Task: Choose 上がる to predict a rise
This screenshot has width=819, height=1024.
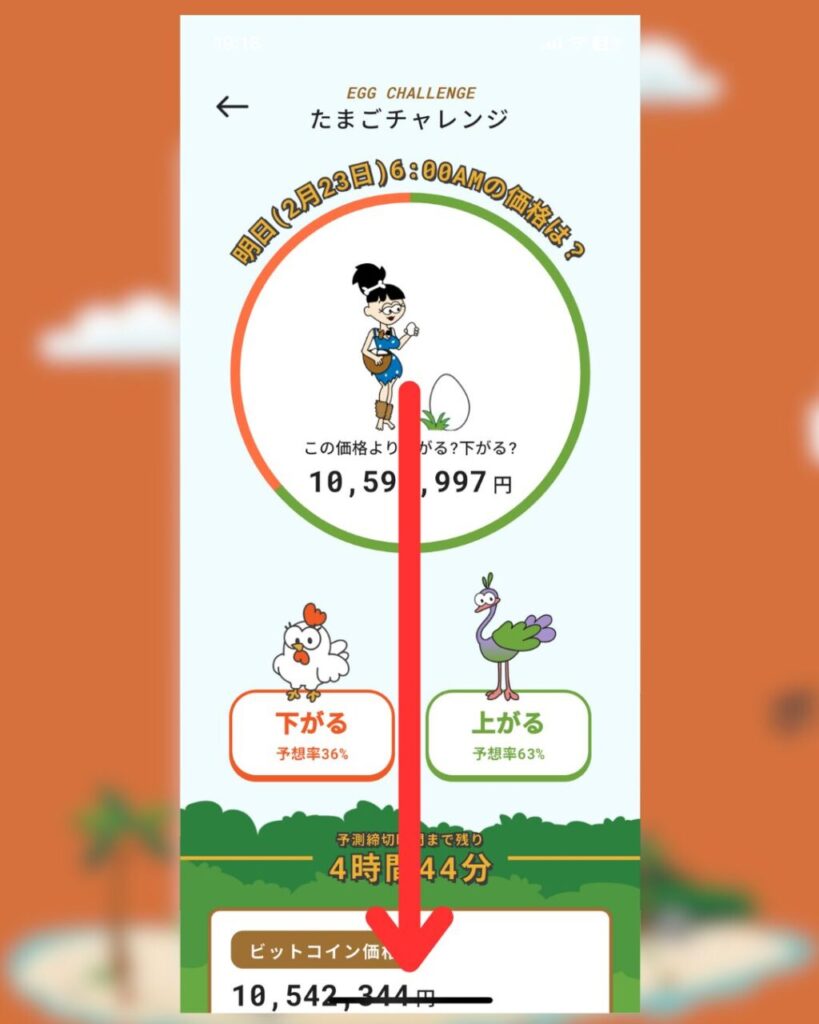Action: click(x=508, y=734)
